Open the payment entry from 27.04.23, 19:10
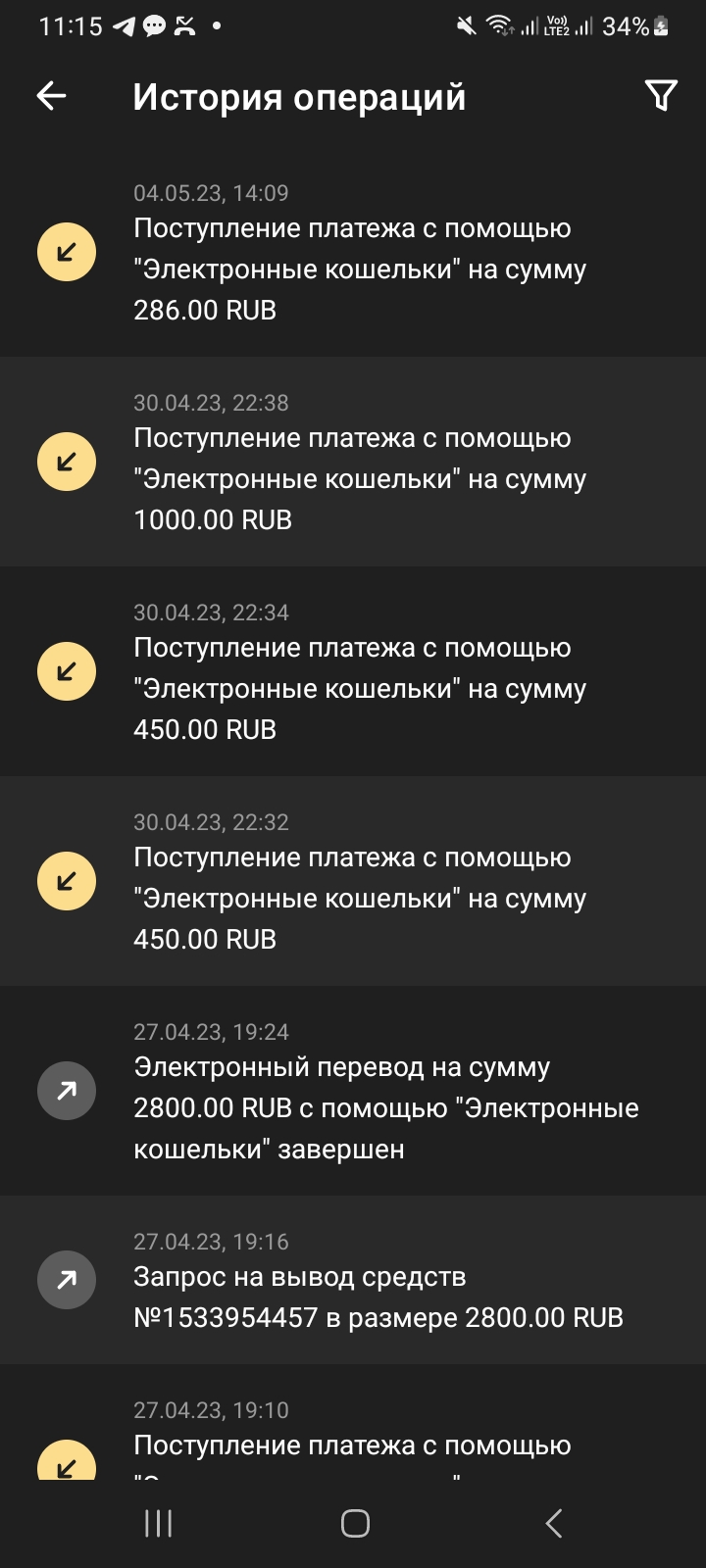Screen dimensions: 706x1568 (x=353, y=1422)
